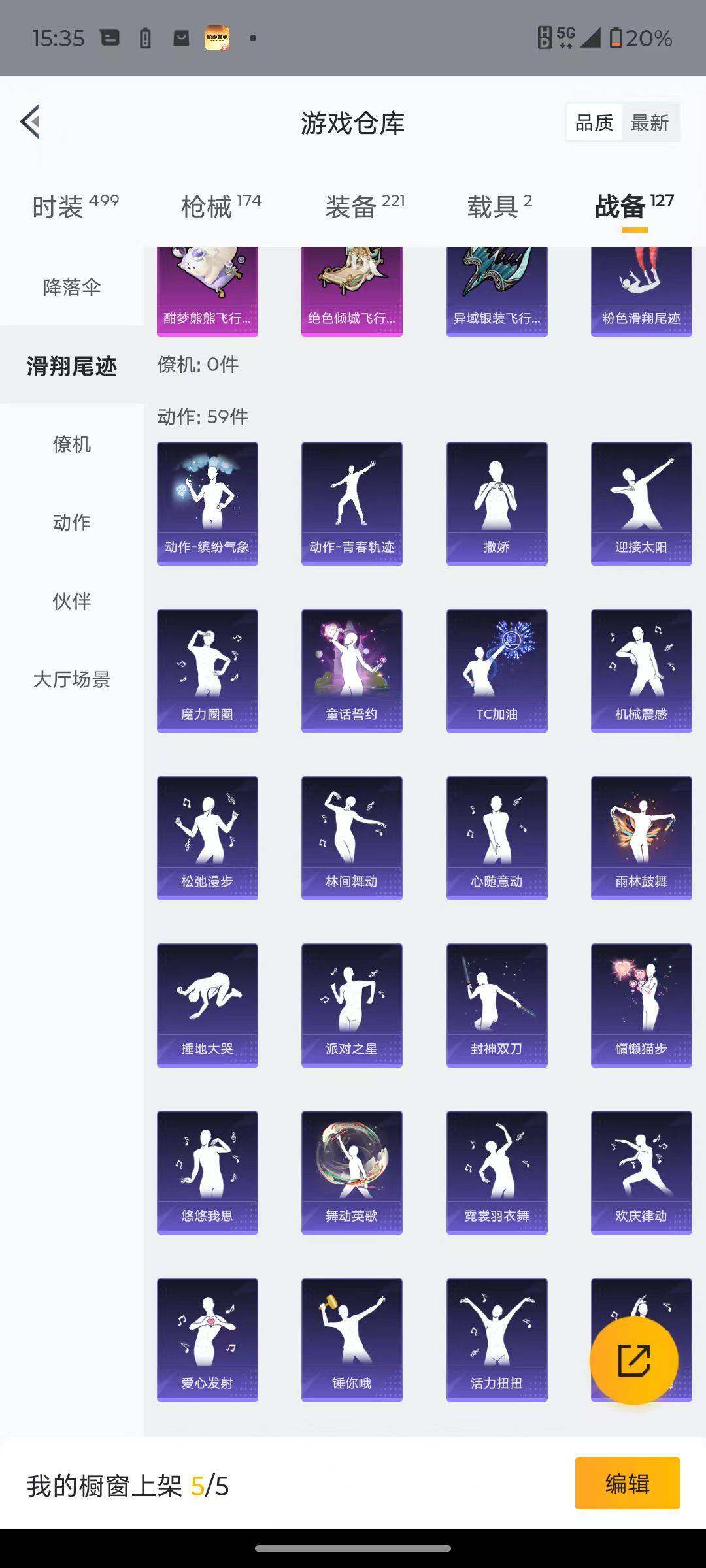Open the 迎接太阳 emote item
Image resolution: width=706 pixels, height=1568 pixels.
pos(641,502)
